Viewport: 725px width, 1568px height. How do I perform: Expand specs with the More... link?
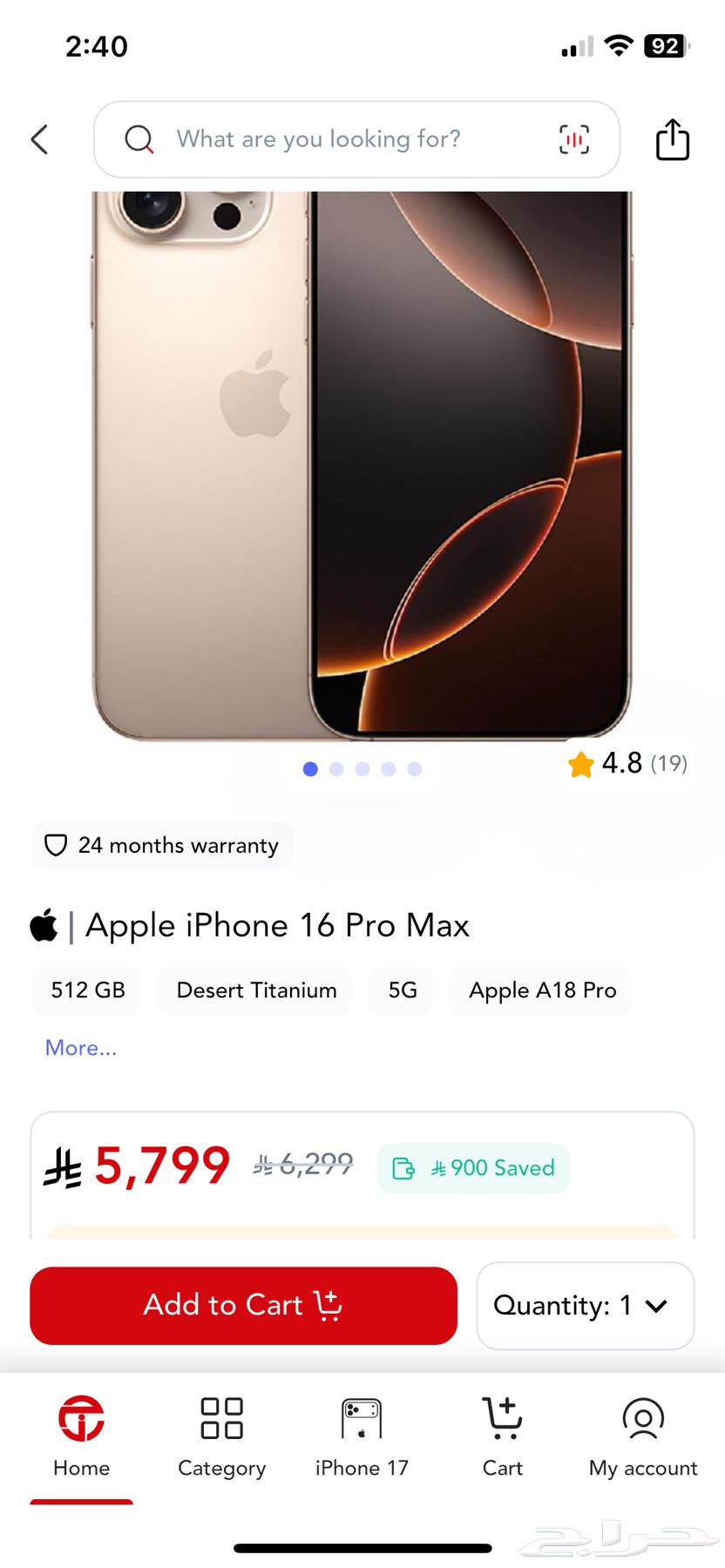[x=81, y=1048]
